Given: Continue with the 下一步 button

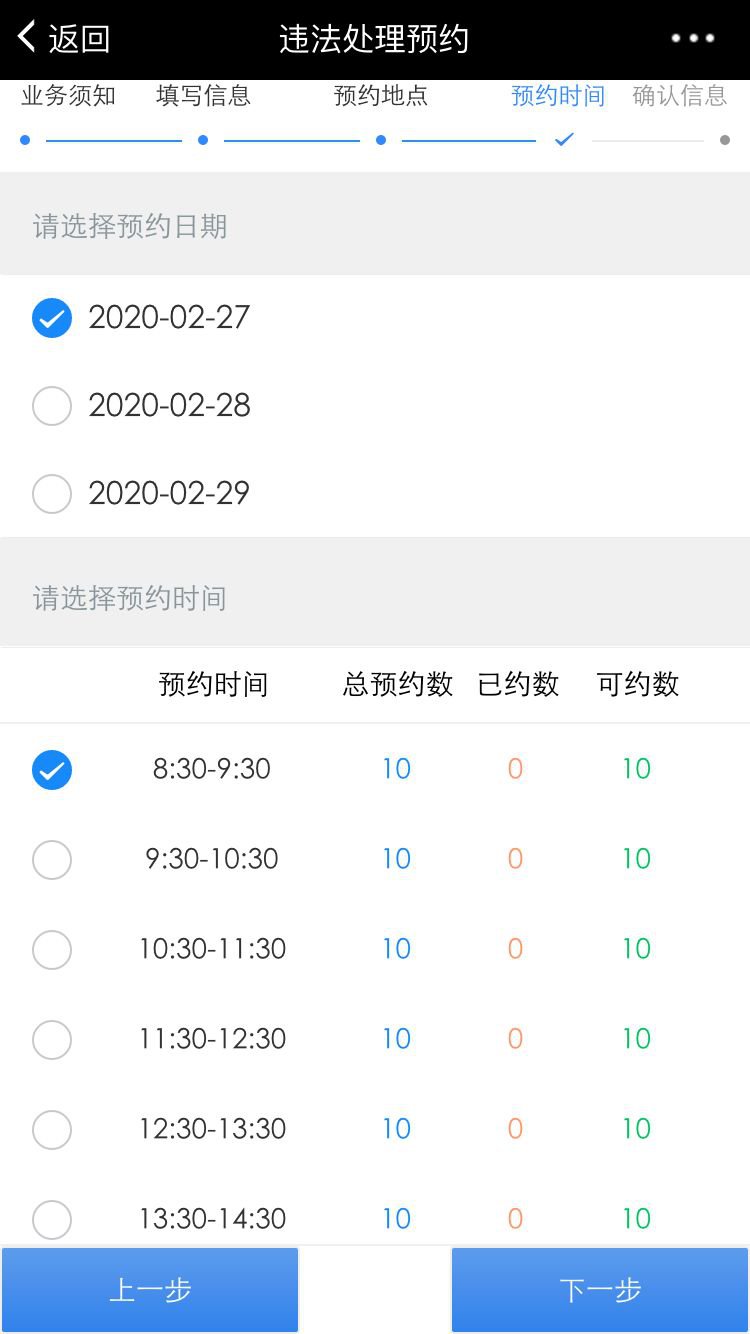Looking at the screenshot, I should 600,1290.
